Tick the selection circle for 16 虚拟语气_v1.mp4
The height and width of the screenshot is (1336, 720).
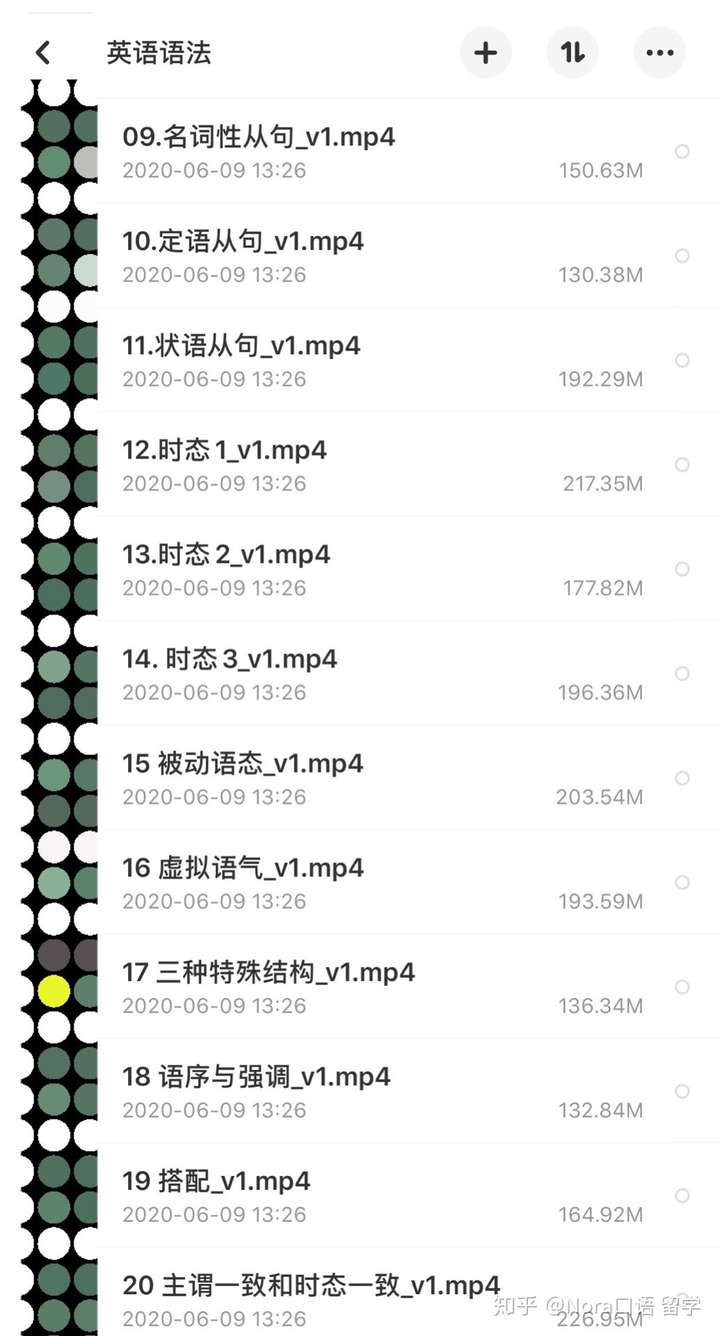(682, 882)
